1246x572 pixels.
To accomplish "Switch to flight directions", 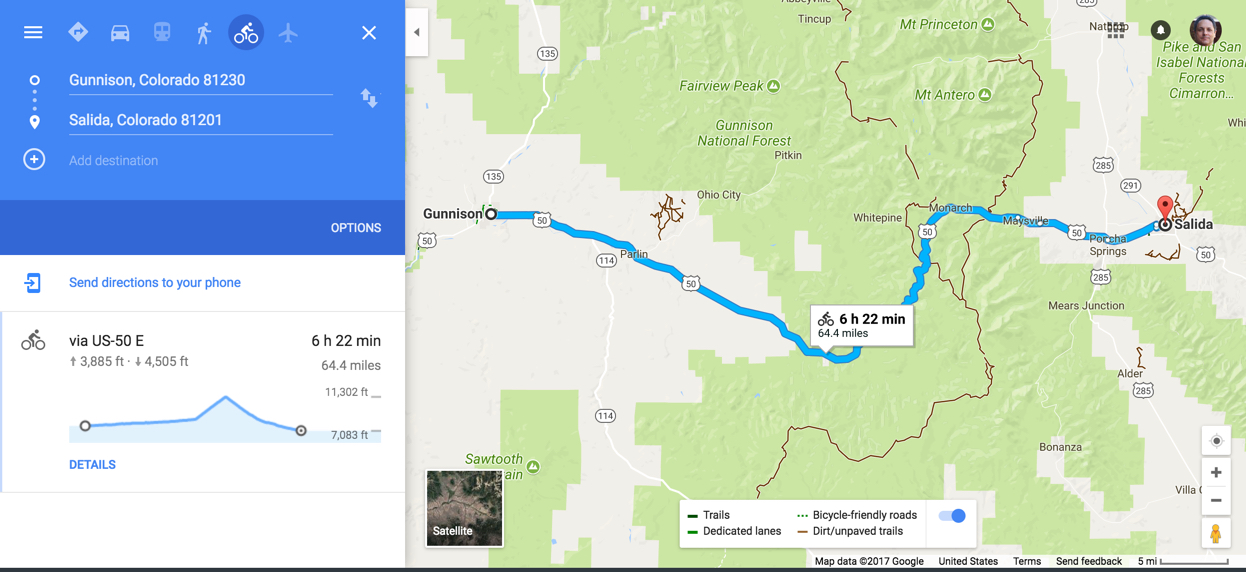I will (288, 33).
